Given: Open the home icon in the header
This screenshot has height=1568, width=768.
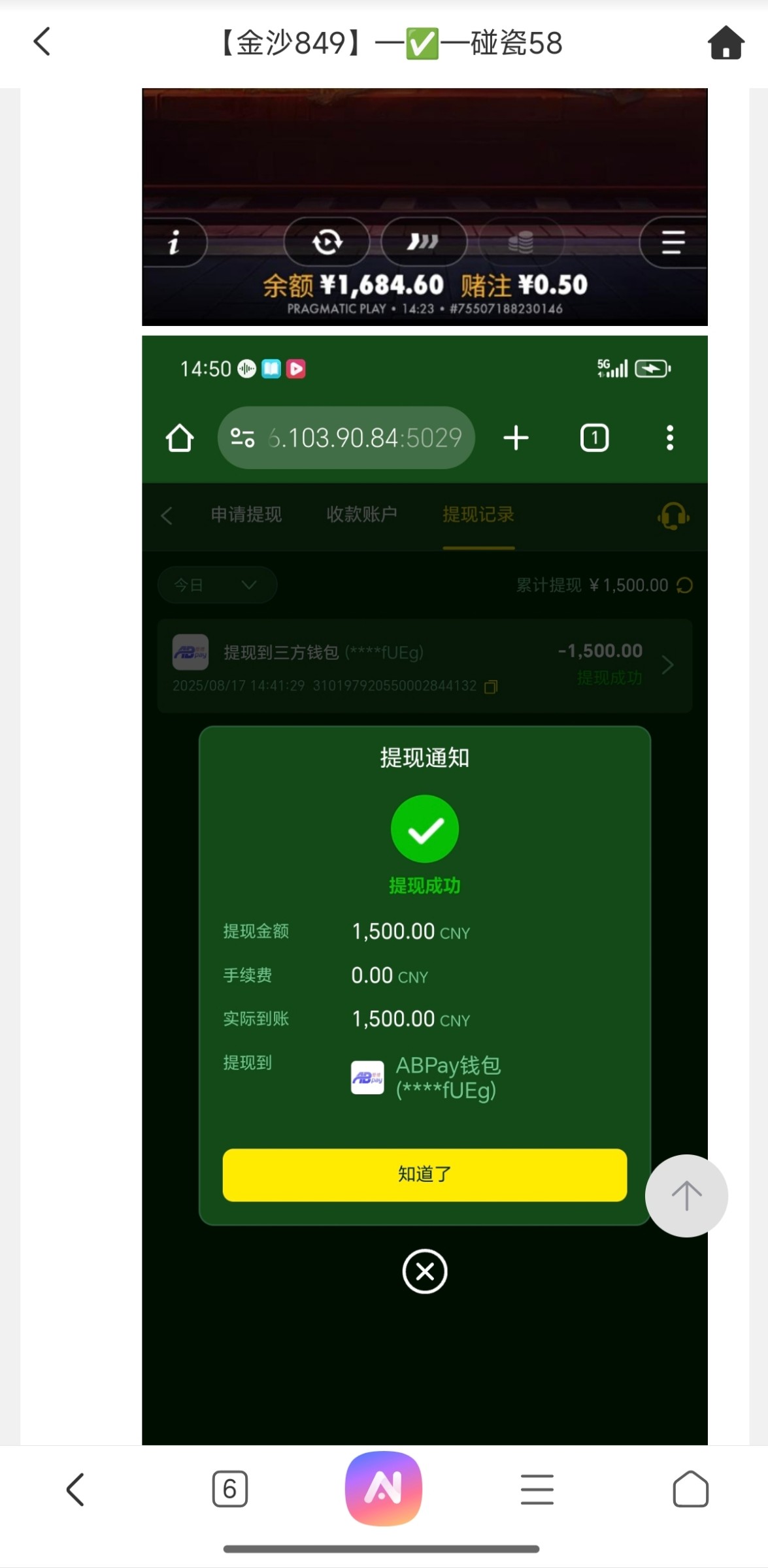Looking at the screenshot, I should pos(726,42).
